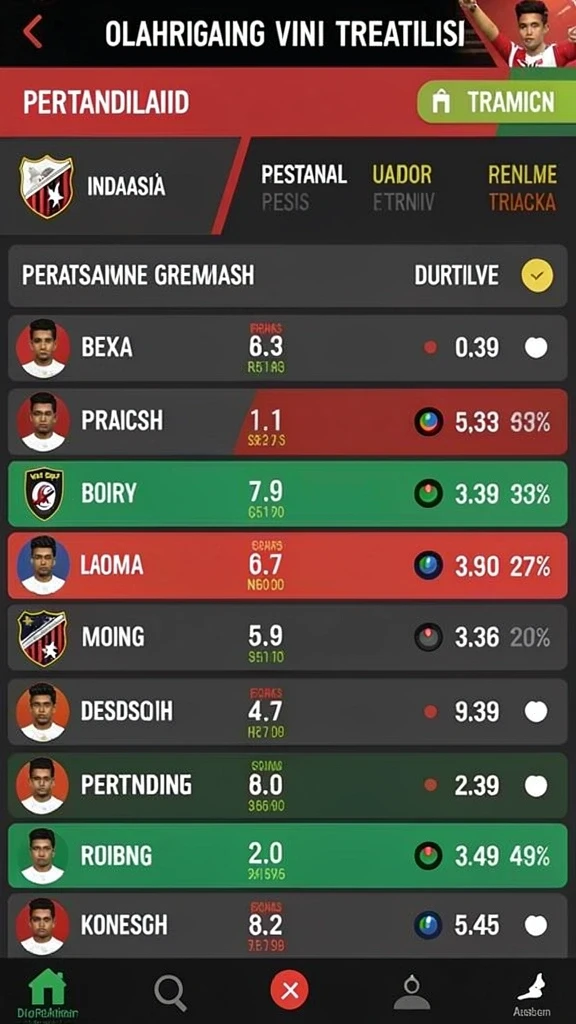
Task: Open the LAOMA player row
Action: [287, 566]
